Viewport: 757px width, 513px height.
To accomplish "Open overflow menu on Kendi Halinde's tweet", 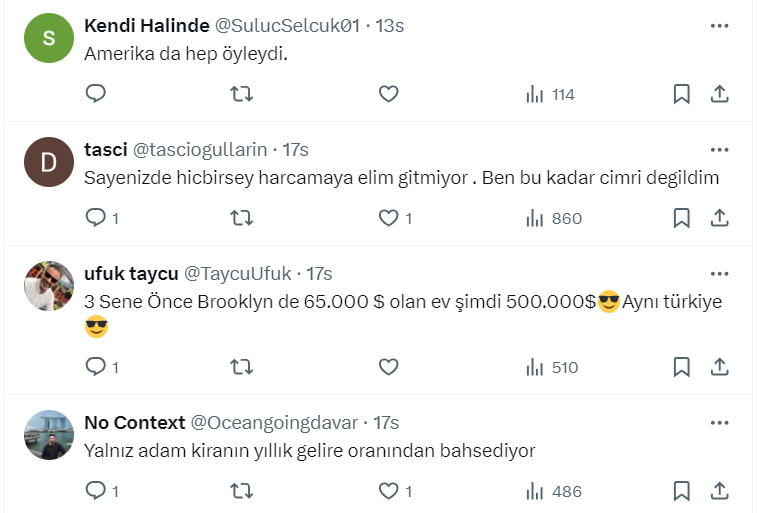I will click(x=718, y=25).
